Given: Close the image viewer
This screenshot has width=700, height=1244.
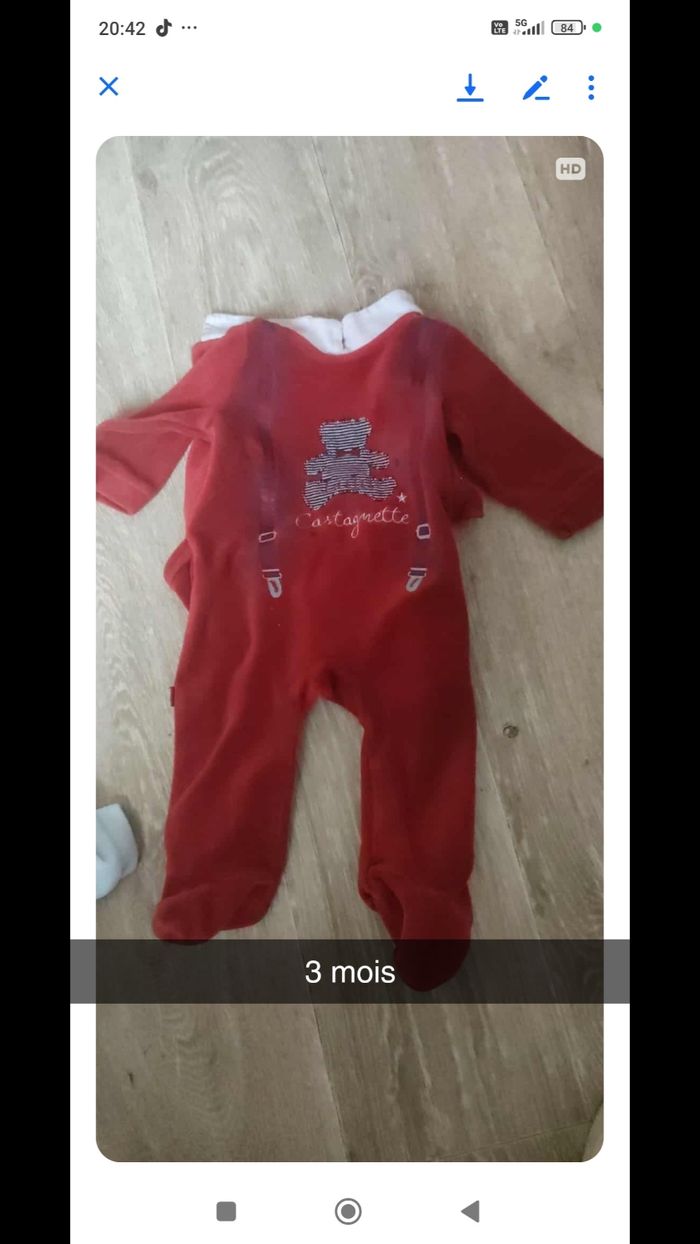Looking at the screenshot, I should point(109,87).
